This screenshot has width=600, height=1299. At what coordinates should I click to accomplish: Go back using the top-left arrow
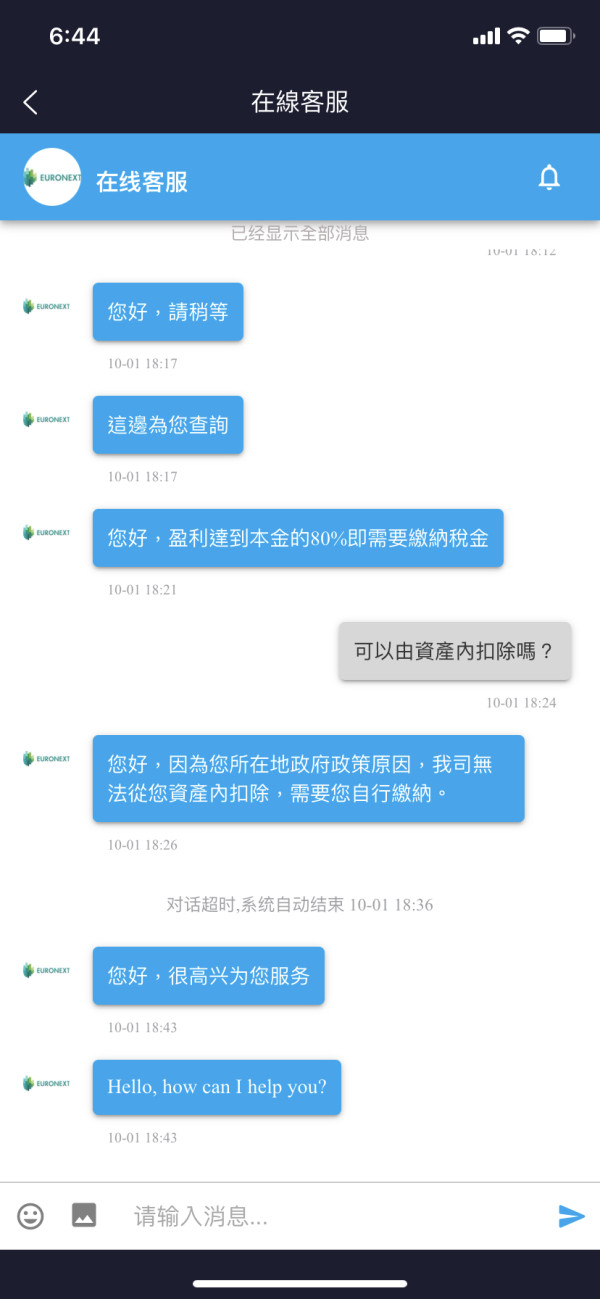[30, 102]
